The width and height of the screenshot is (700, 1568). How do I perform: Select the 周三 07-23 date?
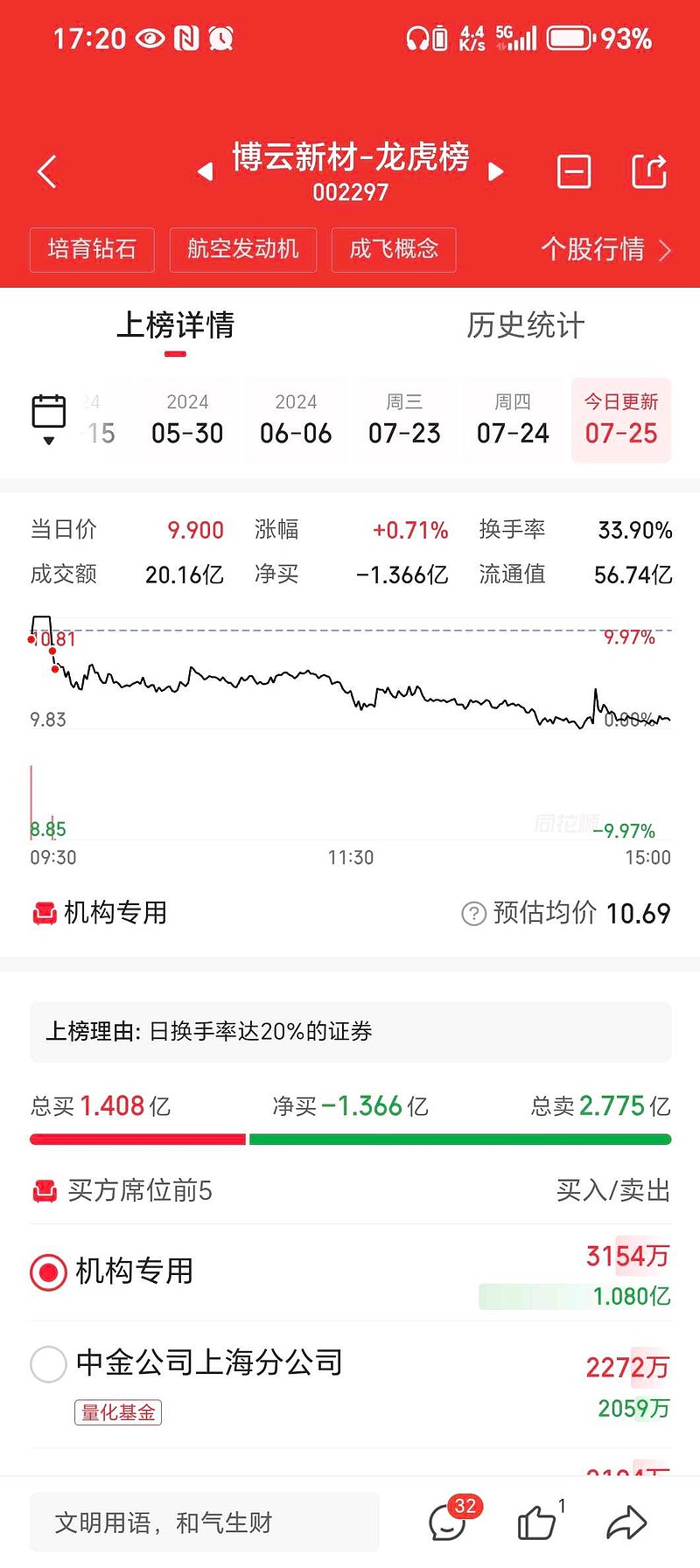[x=404, y=420]
